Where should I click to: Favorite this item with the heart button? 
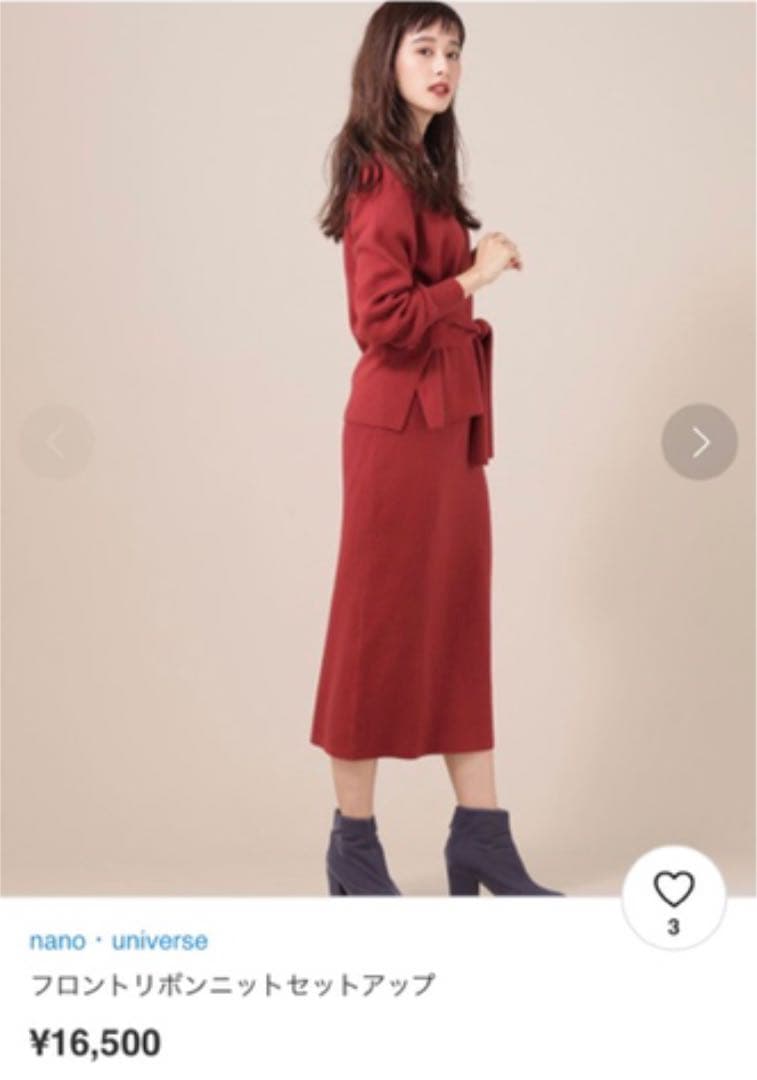673,897
